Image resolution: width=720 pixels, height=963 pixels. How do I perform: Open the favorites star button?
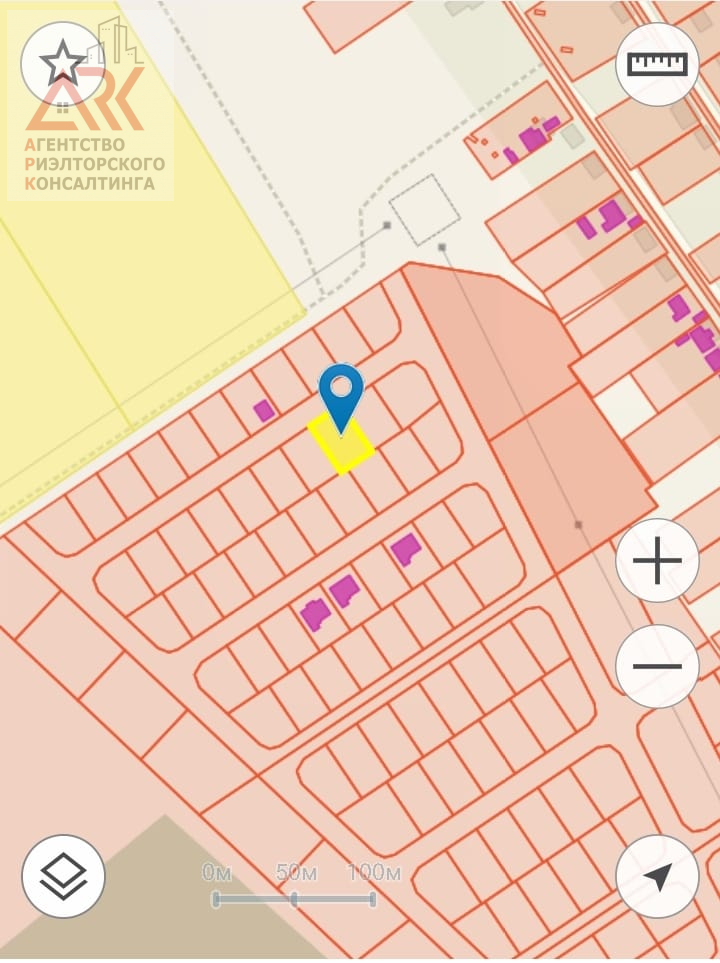[x=62, y=64]
